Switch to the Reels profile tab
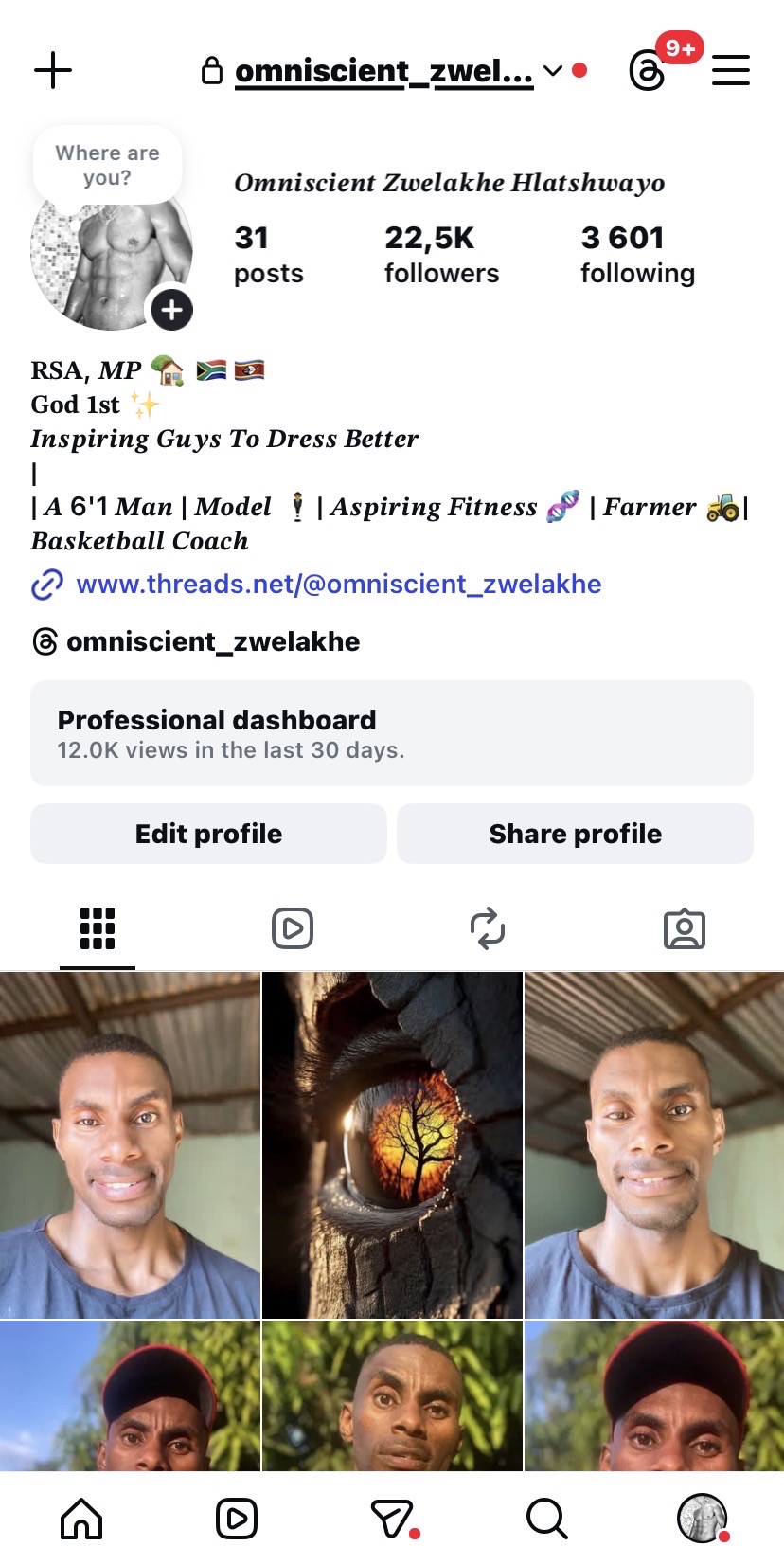784x1565 pixels. (x=293, y=928)
